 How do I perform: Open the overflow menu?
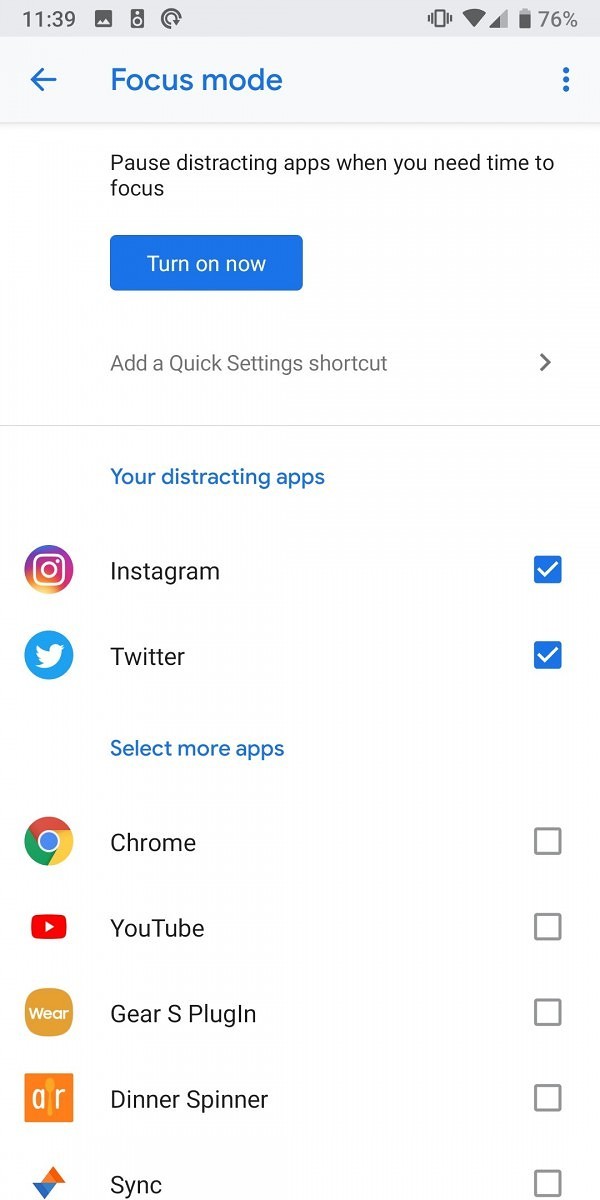coord(566,80)
